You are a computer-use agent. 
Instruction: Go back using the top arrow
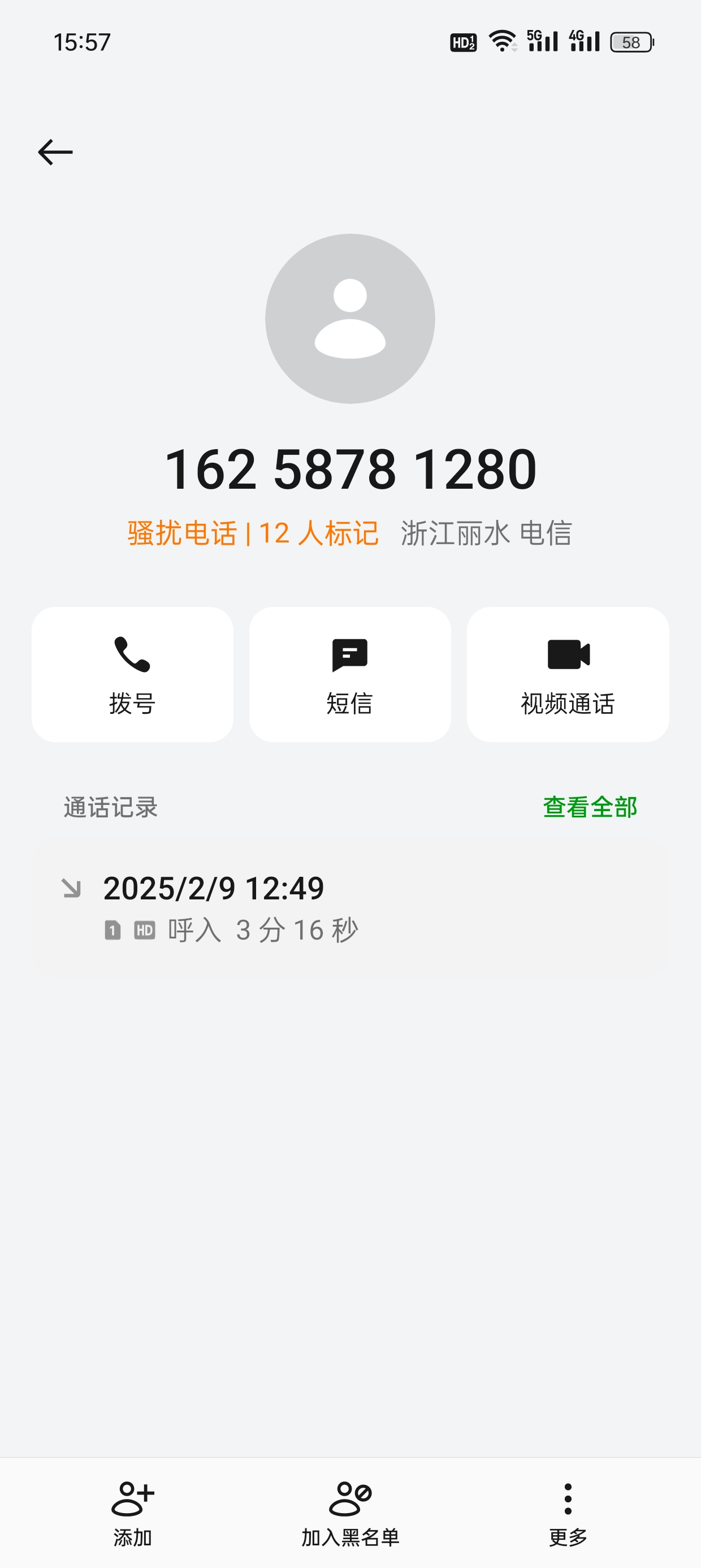coord(55,152)
